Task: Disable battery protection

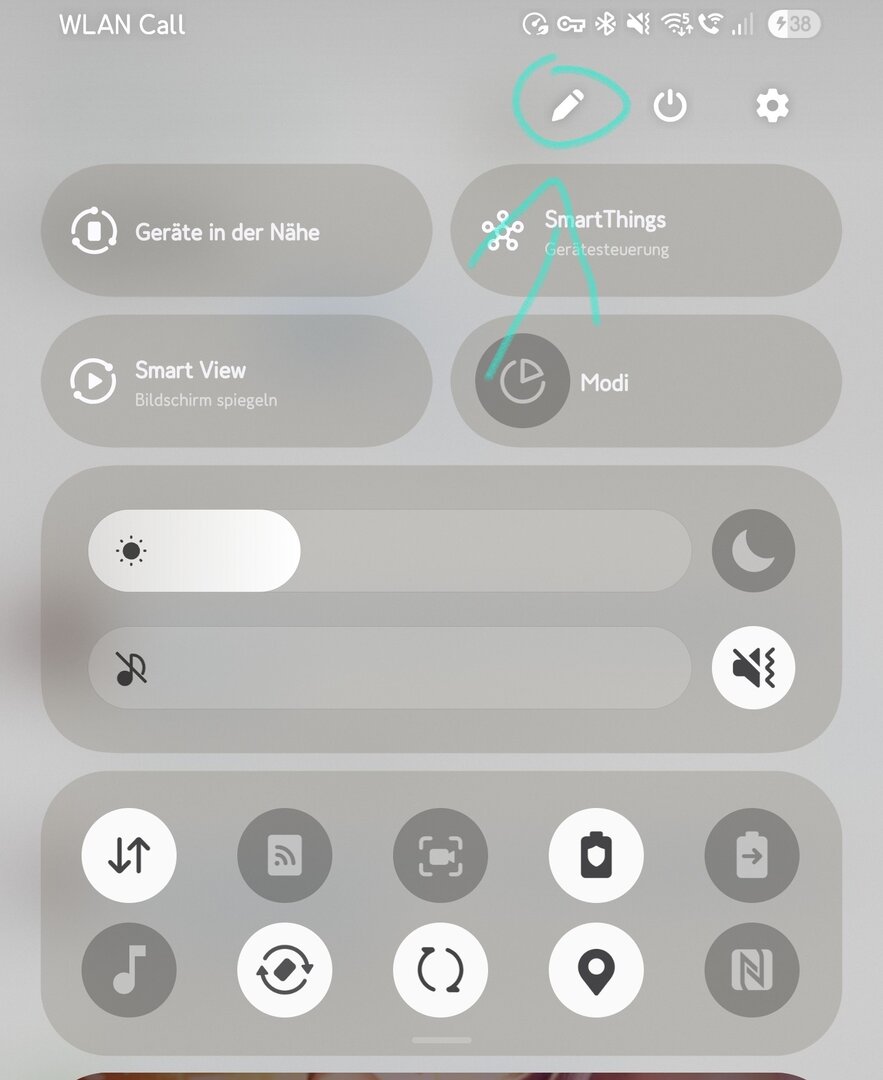Action: point(596,855)
